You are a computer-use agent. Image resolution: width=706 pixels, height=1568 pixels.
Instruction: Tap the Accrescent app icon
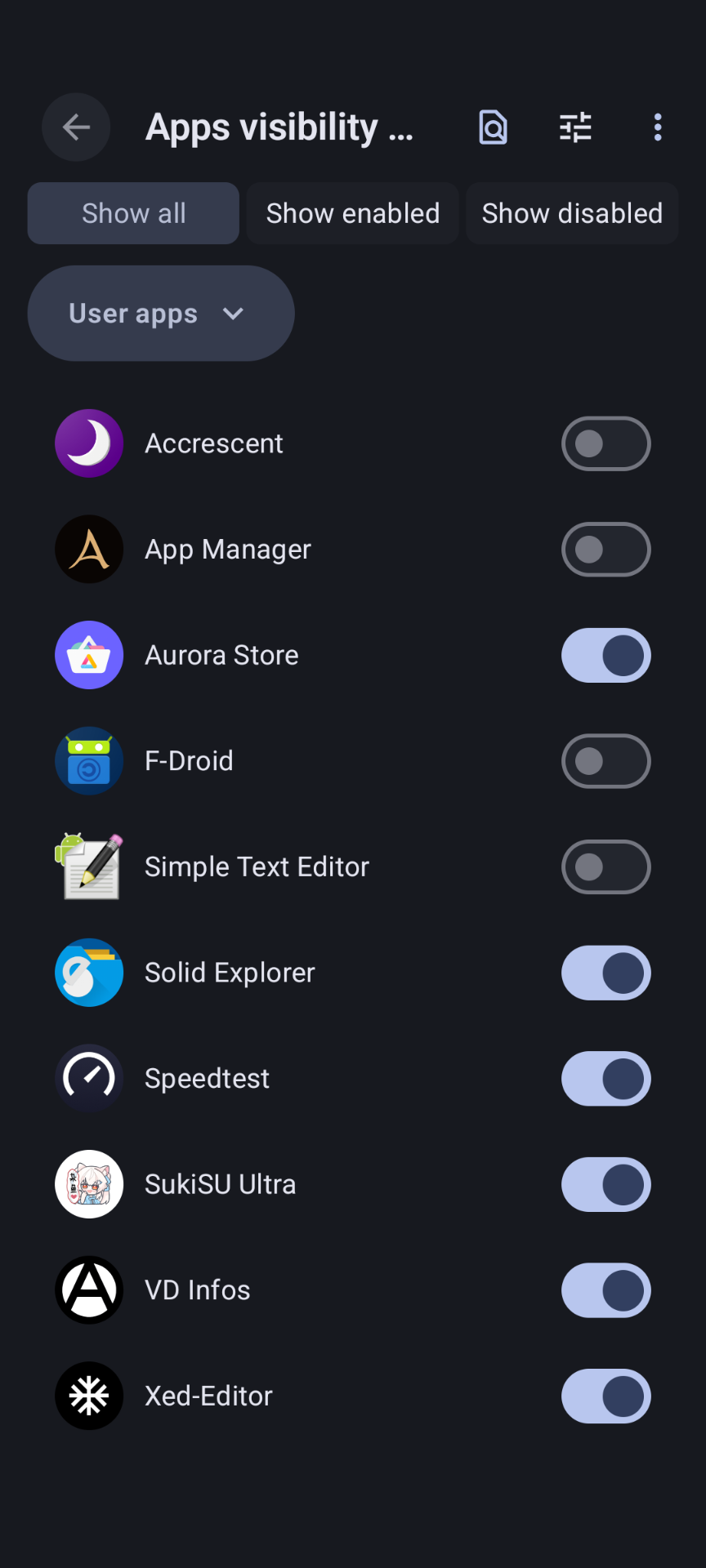click(x=89, y=443)
